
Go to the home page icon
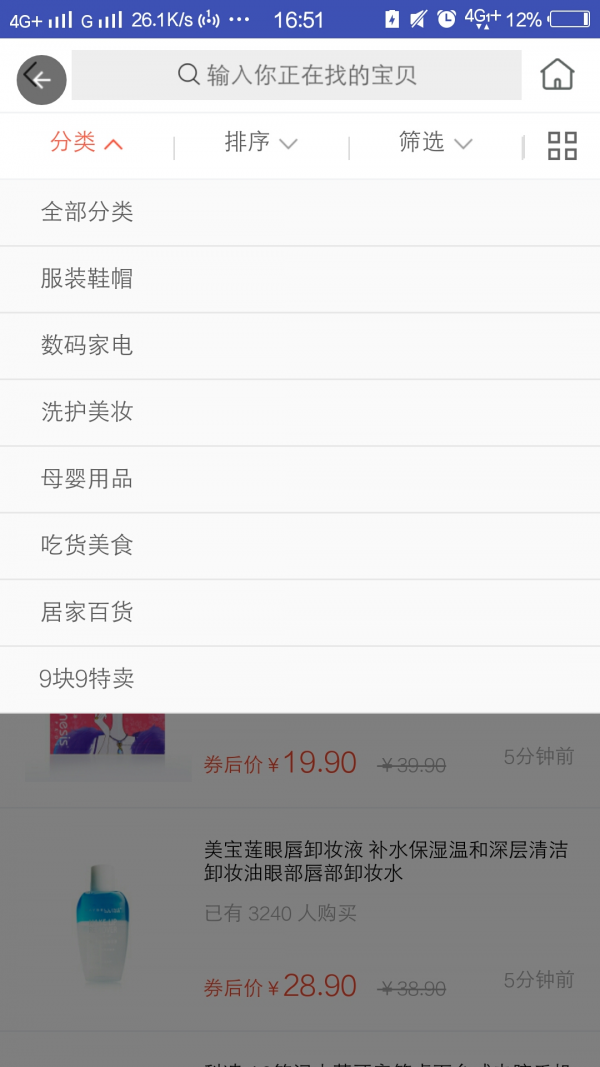(557, 75)
